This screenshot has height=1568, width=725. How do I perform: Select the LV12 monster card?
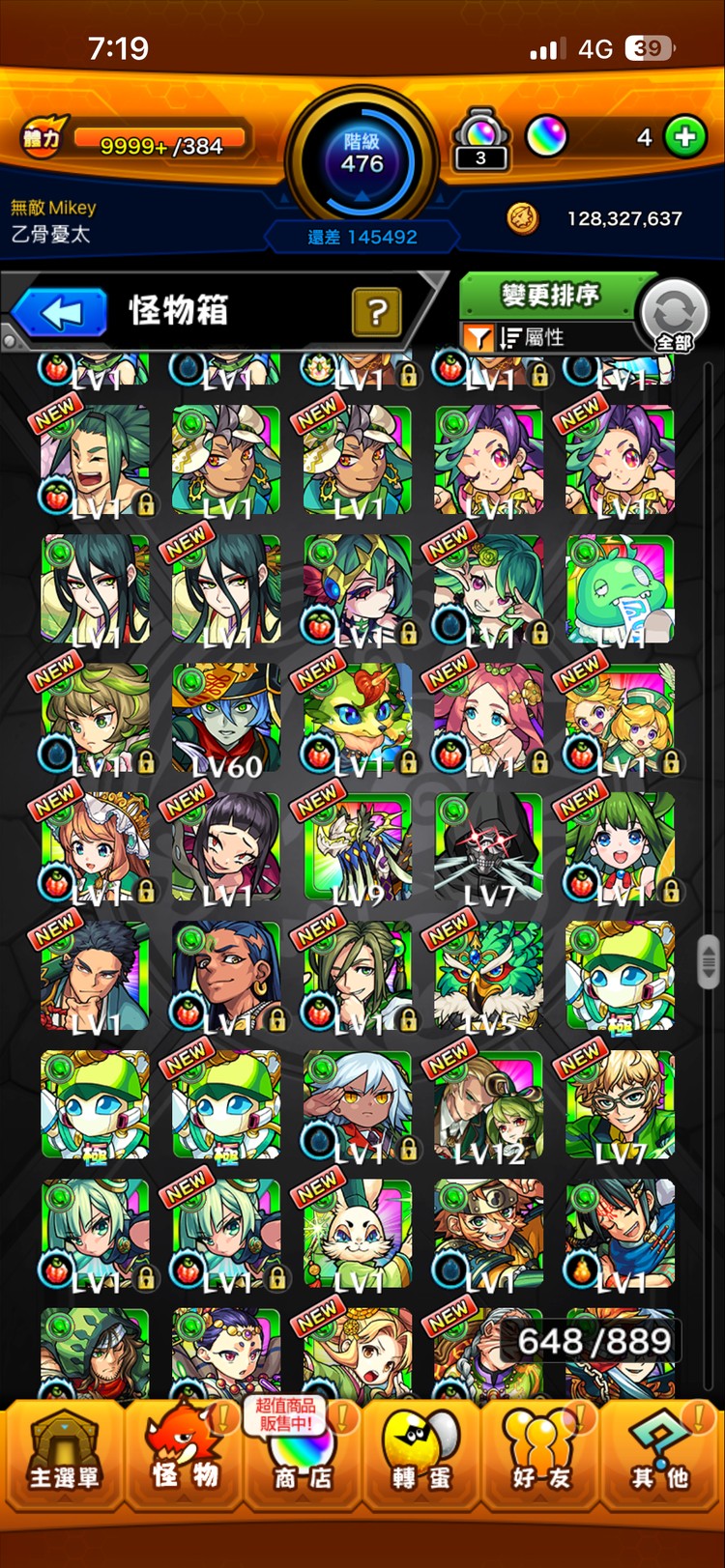pyautogui.click(x=488, y=1105)
